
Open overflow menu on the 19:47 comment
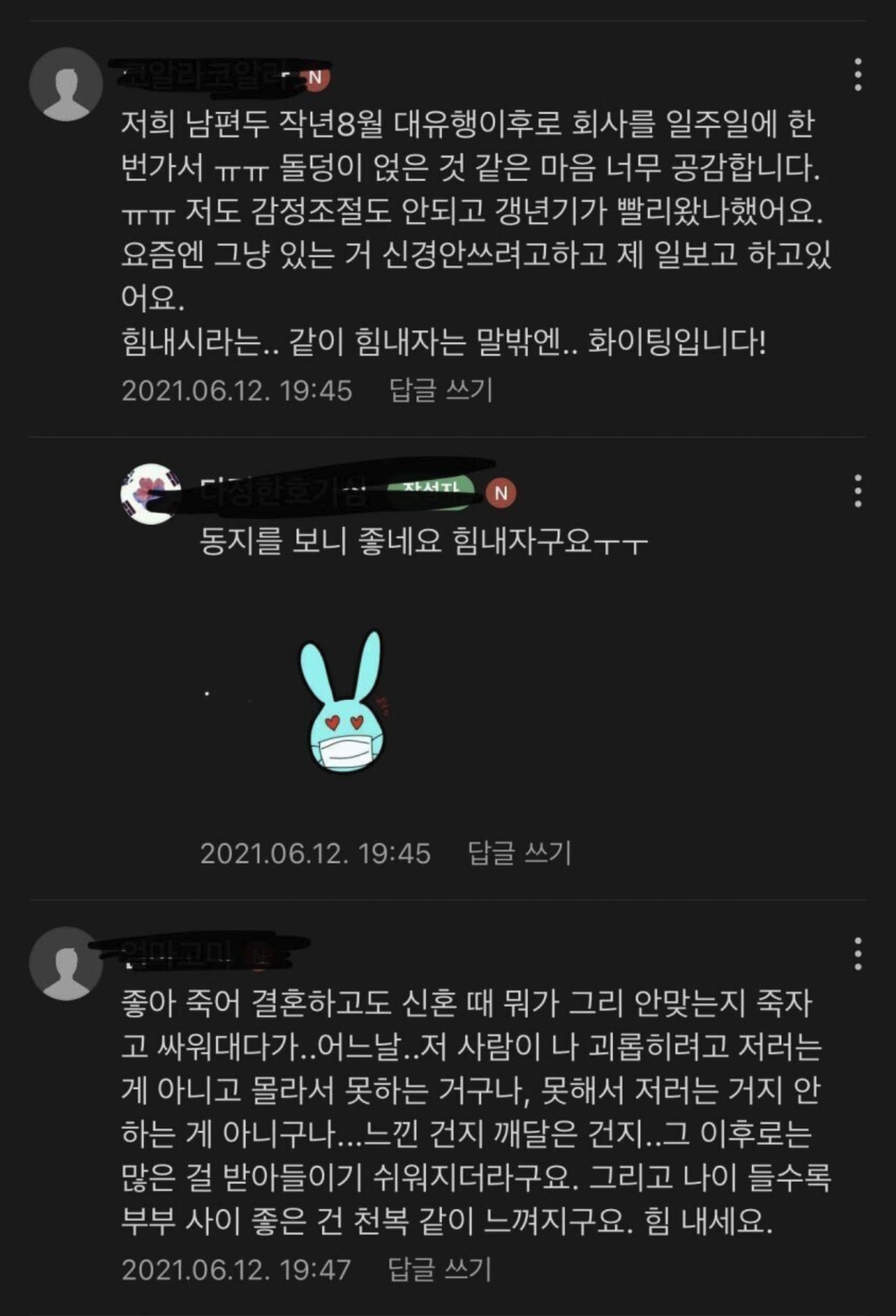[857, 954]
